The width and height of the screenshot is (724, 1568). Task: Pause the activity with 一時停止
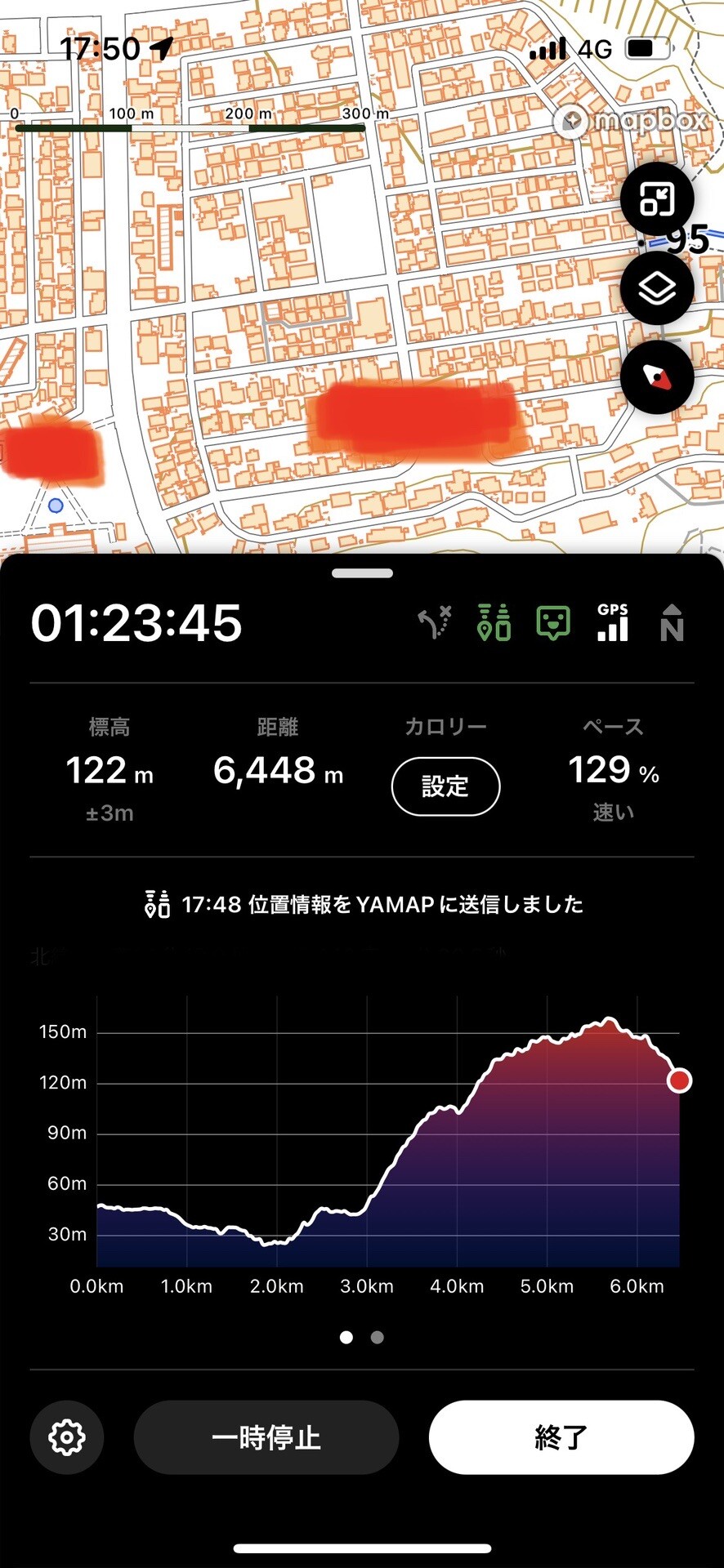(267, 1437)
